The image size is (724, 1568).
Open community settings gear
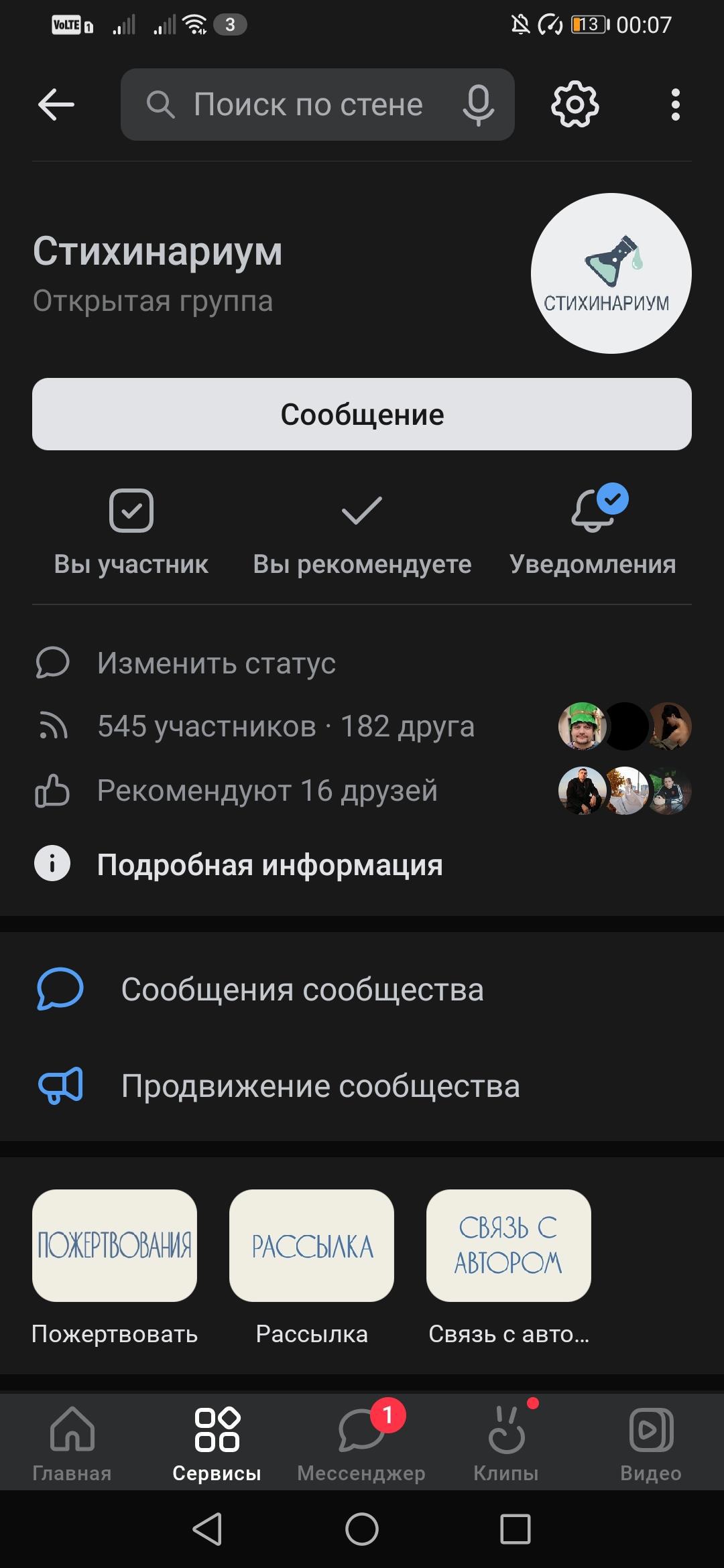pos(575,105)
